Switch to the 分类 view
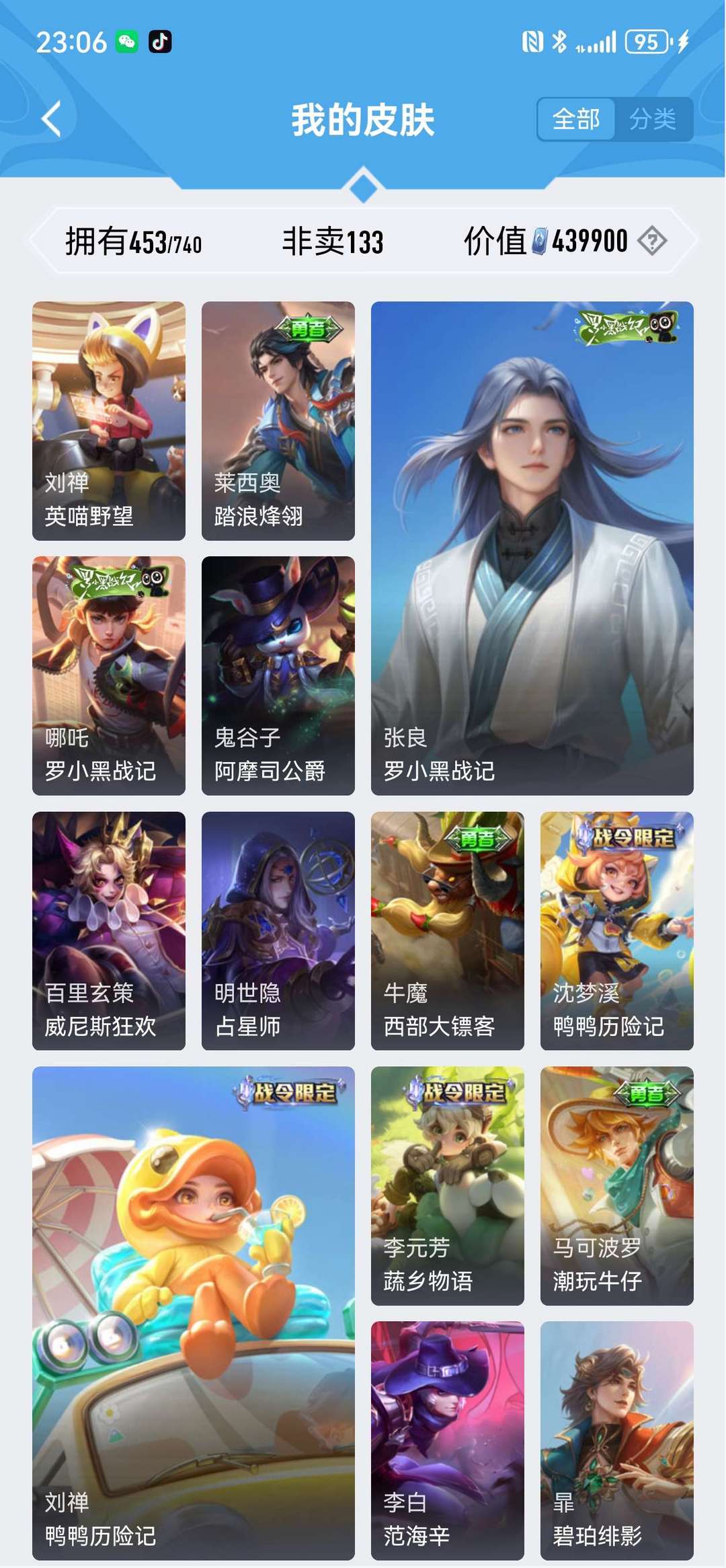Viewport: 726px width, 1568px height. (x=652, y=119)
